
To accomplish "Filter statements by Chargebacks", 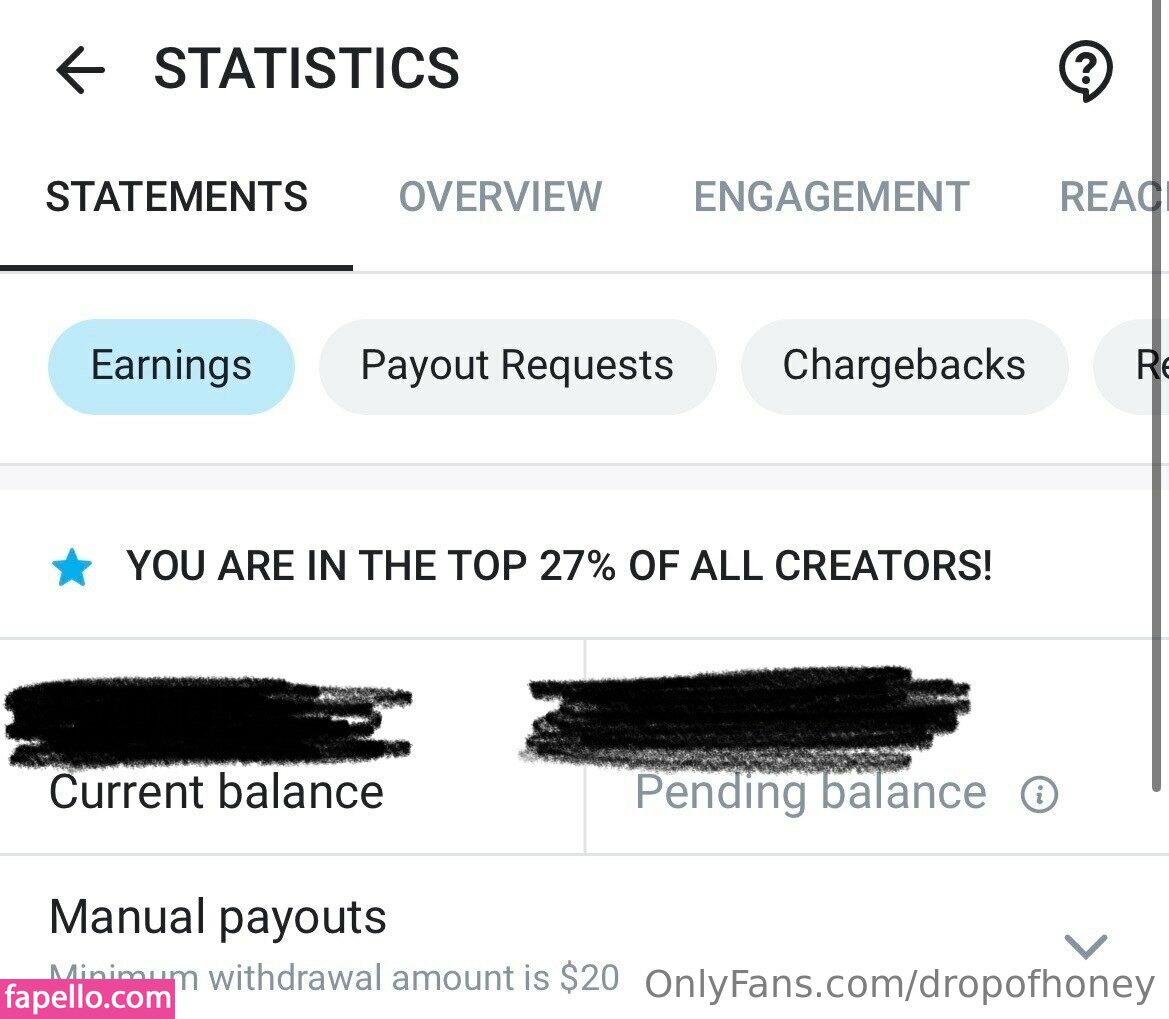I will [x=904, y=366].
